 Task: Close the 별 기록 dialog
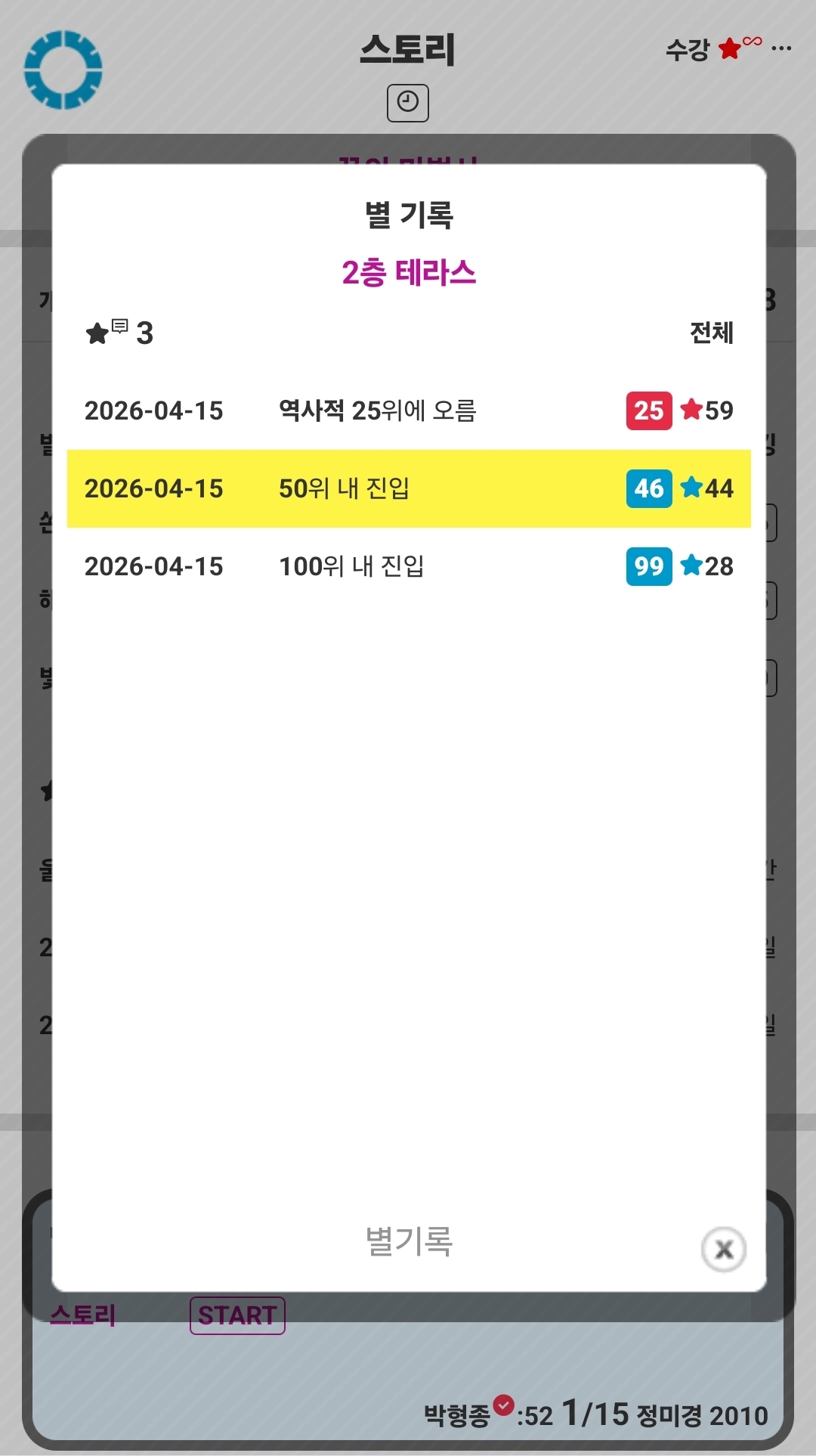coord(723,1249)
